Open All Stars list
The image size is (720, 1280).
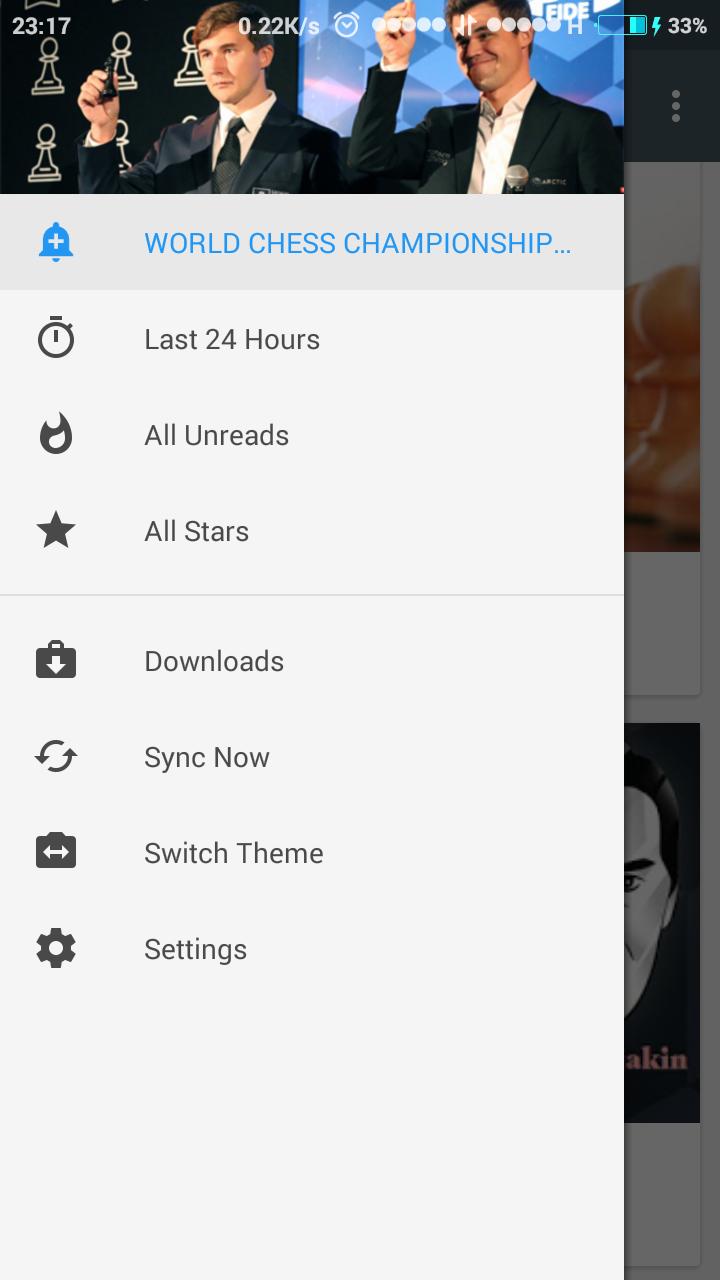point(196,532)
